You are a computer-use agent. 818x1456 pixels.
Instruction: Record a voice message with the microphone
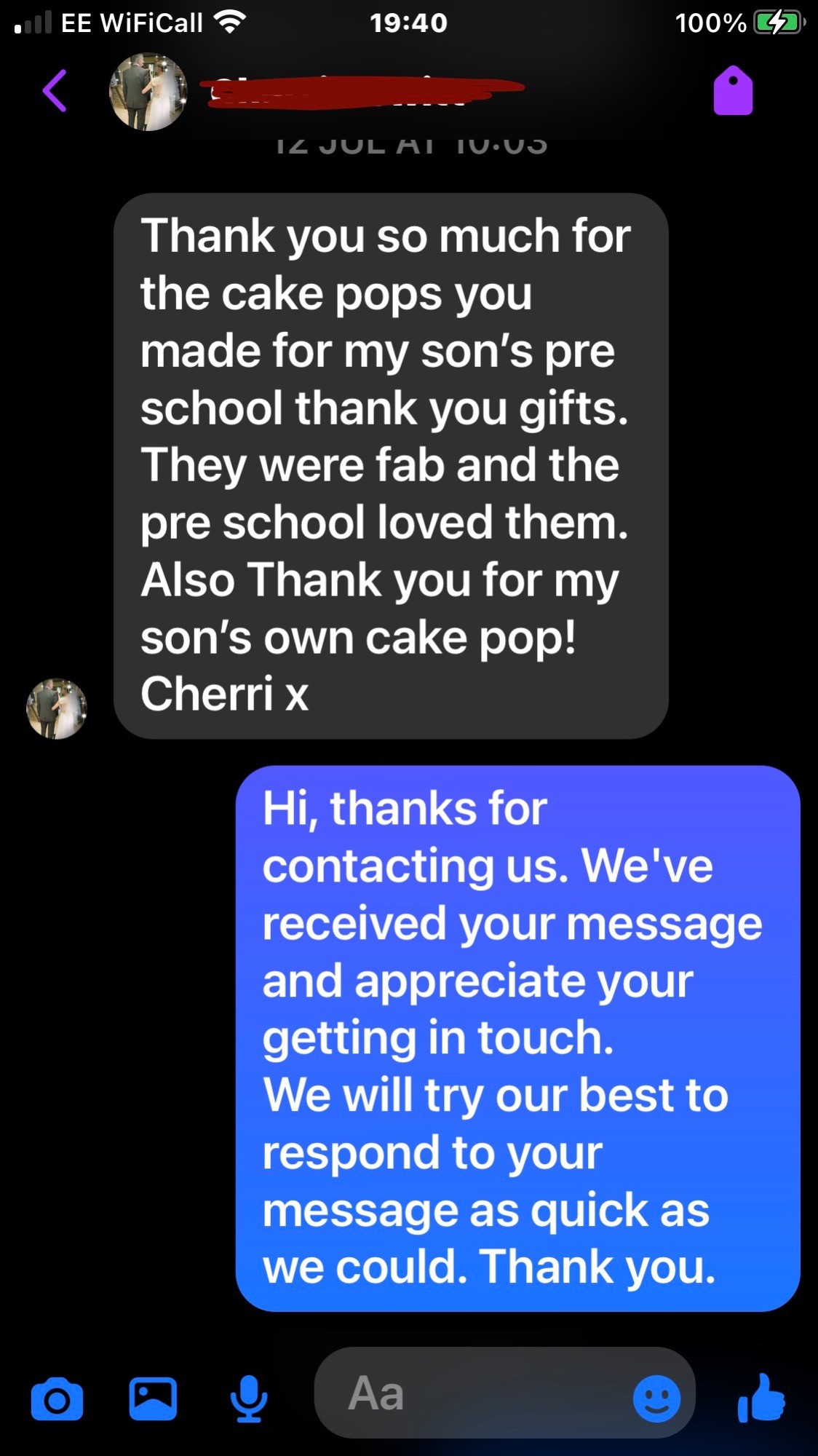click(x=249, y=1398)
